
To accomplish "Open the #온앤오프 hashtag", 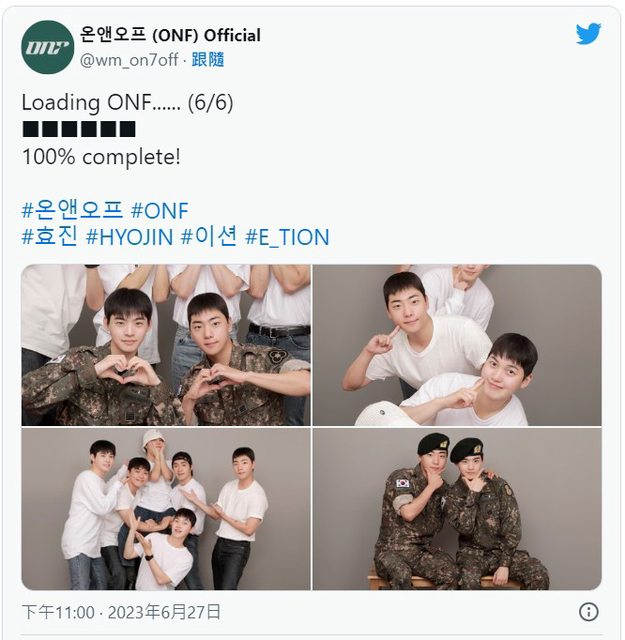I will [x=72, y=211].
